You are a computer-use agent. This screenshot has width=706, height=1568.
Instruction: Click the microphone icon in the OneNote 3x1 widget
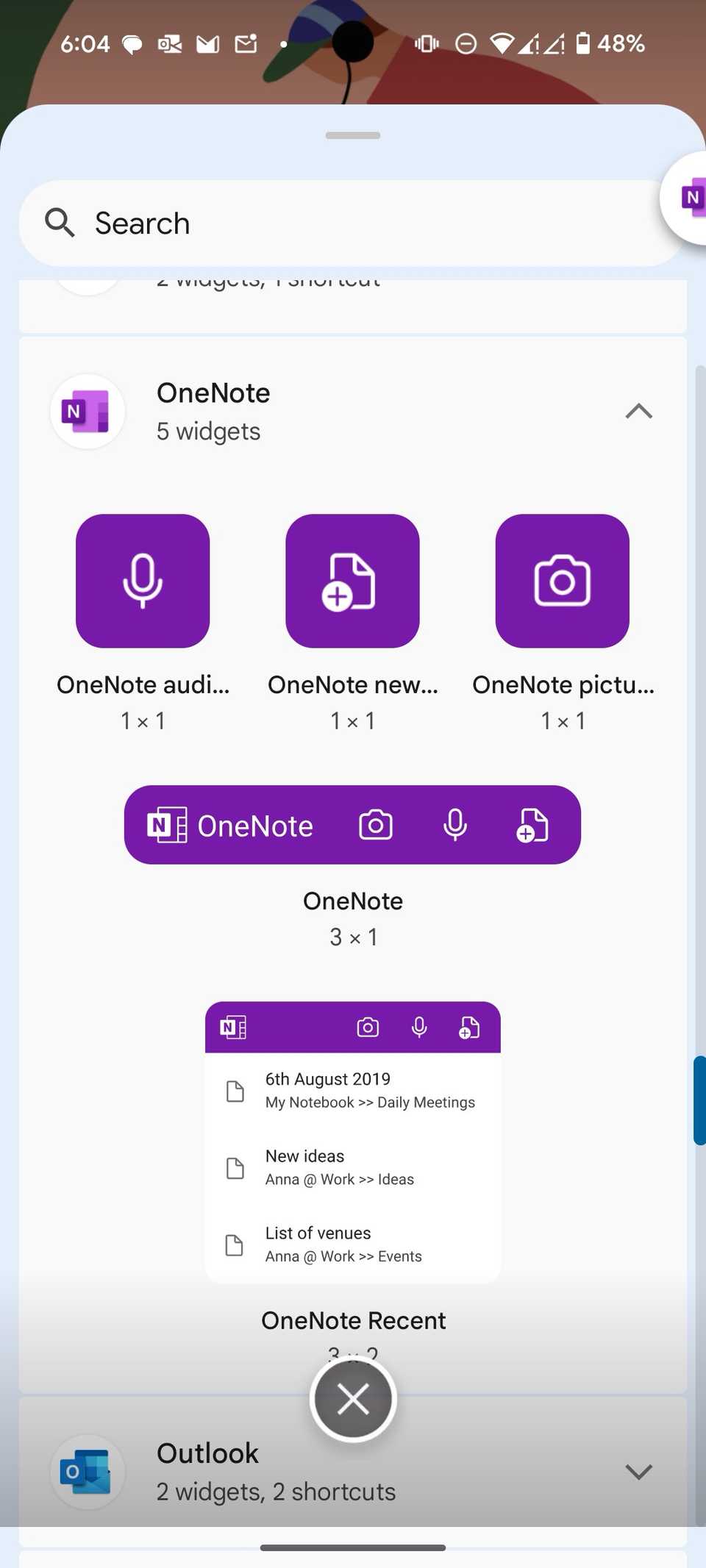[x=455, y=825]
